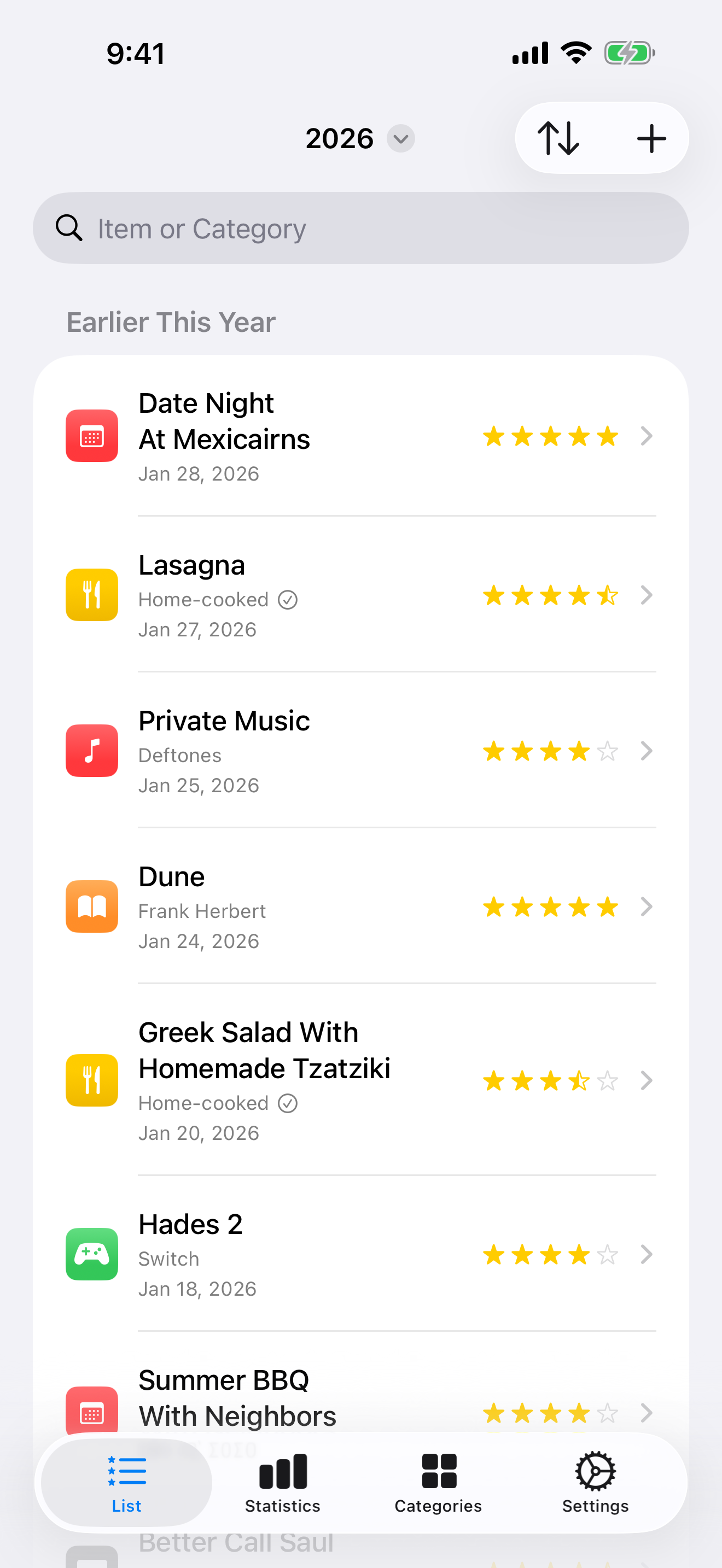View the Summer BBQ With Neighbors entry
722x1568 pixels.
pos(360,1400)
